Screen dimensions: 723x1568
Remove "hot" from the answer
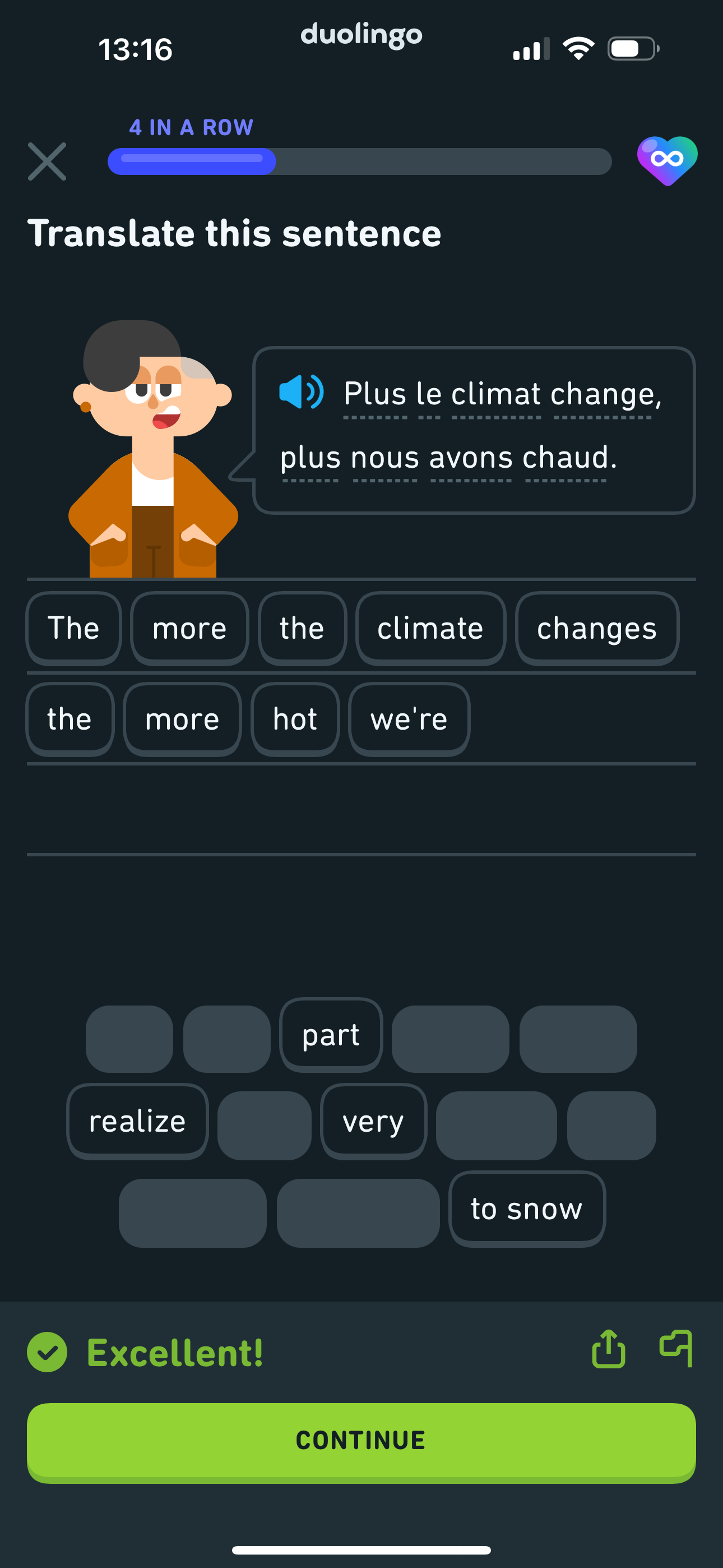295,719
